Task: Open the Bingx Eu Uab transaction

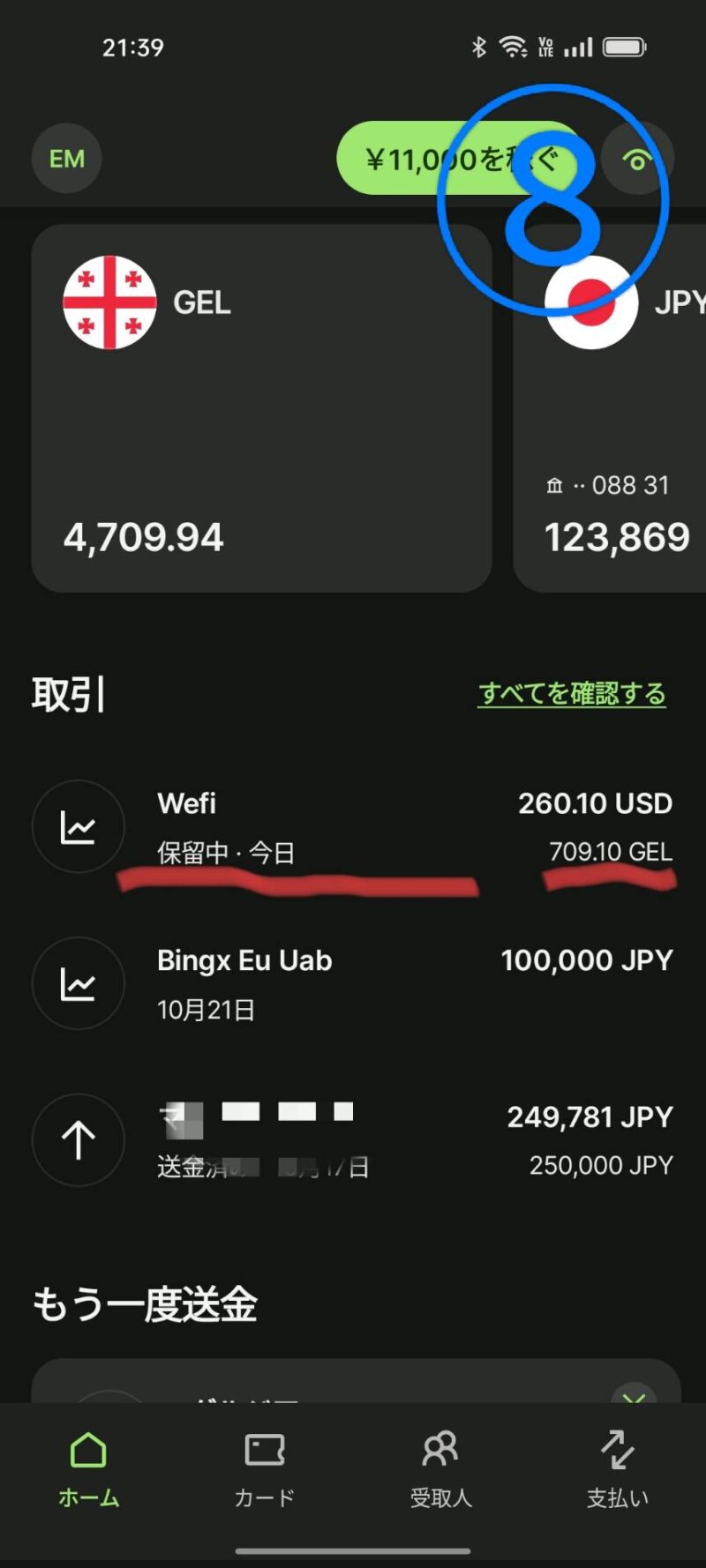Action: pyautogui.click(x=353, y=983)
